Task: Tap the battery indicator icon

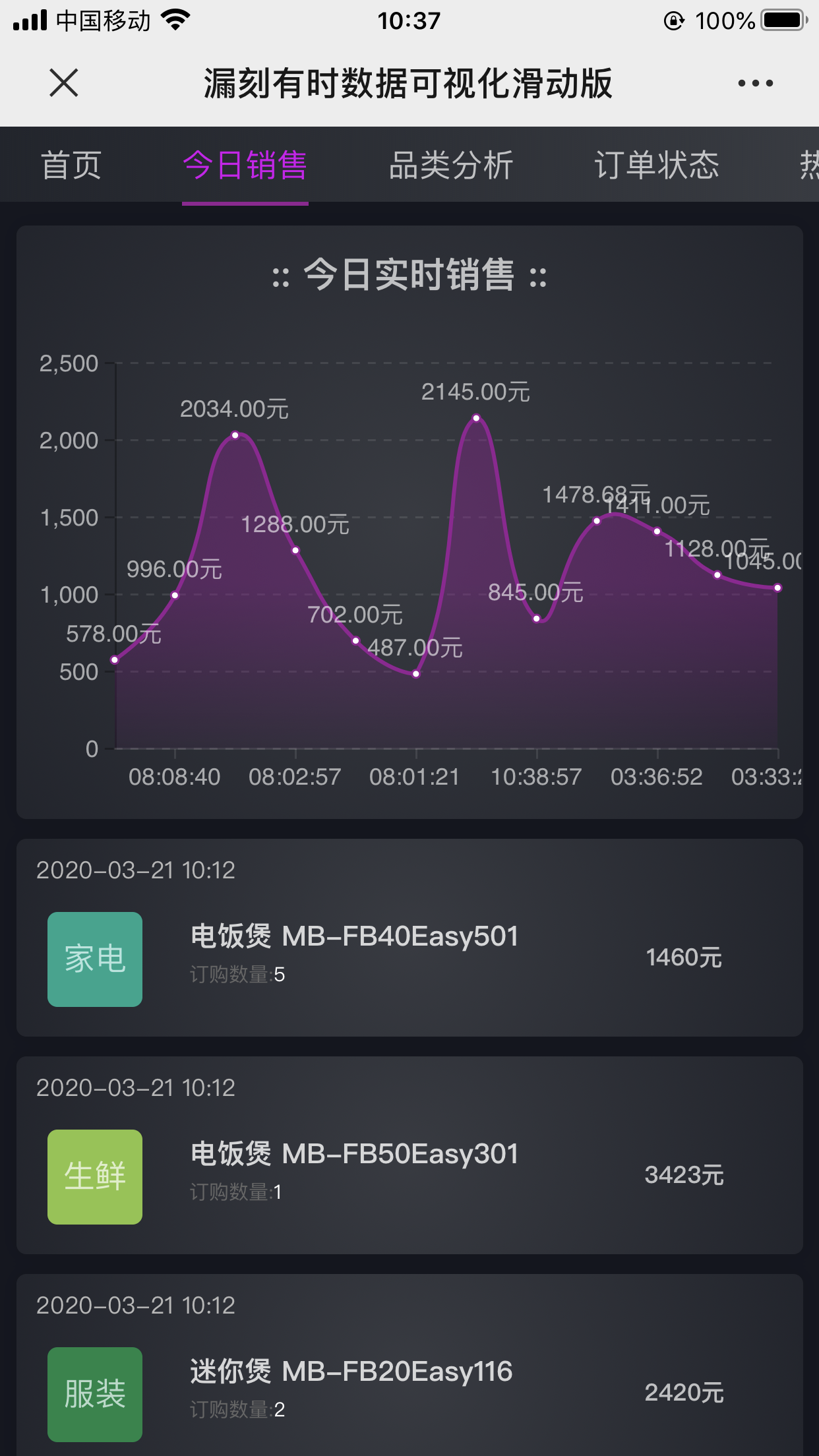Action: tap(781, 20)
